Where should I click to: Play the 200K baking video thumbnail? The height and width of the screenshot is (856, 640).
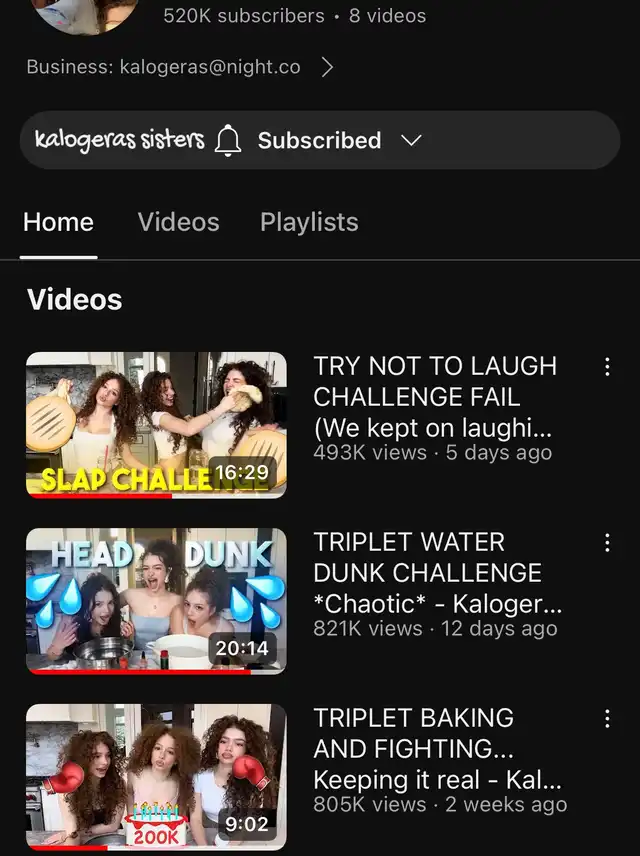[156, 776]
